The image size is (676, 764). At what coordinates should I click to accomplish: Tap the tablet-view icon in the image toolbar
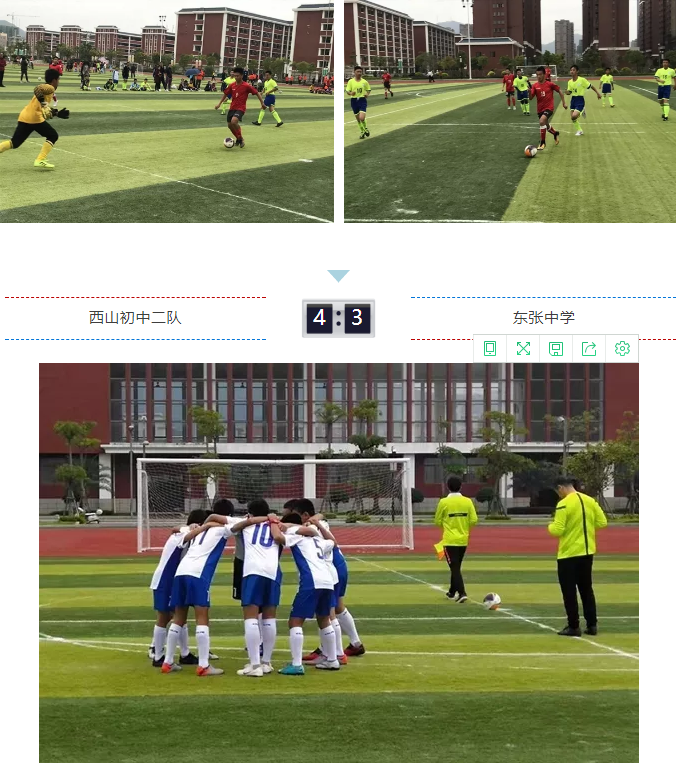[490, 348]
